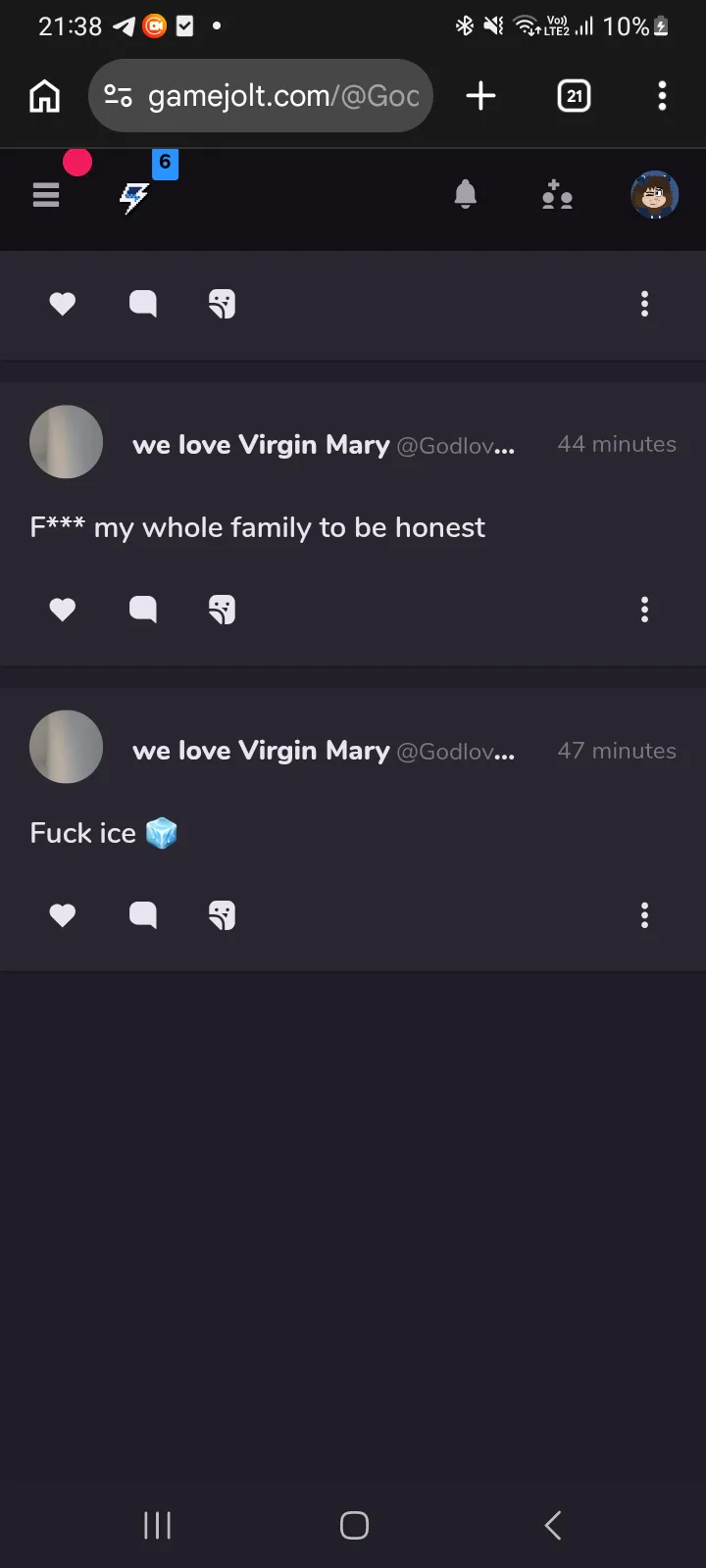
Task: Comment on the "F*** my whole family" post
Action: tap(143, 610)
